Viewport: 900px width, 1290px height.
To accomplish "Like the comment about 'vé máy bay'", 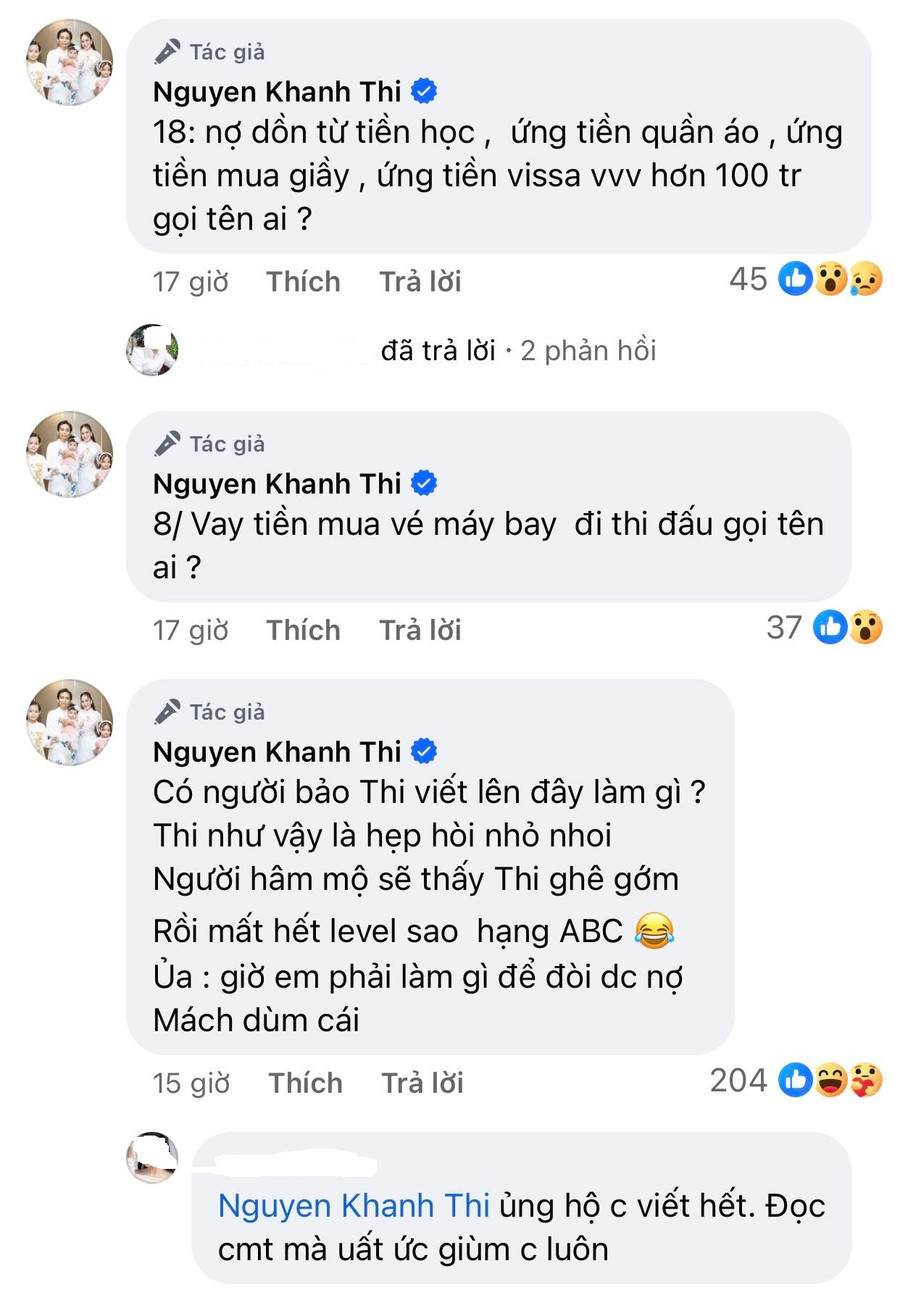I will click(x=303, y=630).
